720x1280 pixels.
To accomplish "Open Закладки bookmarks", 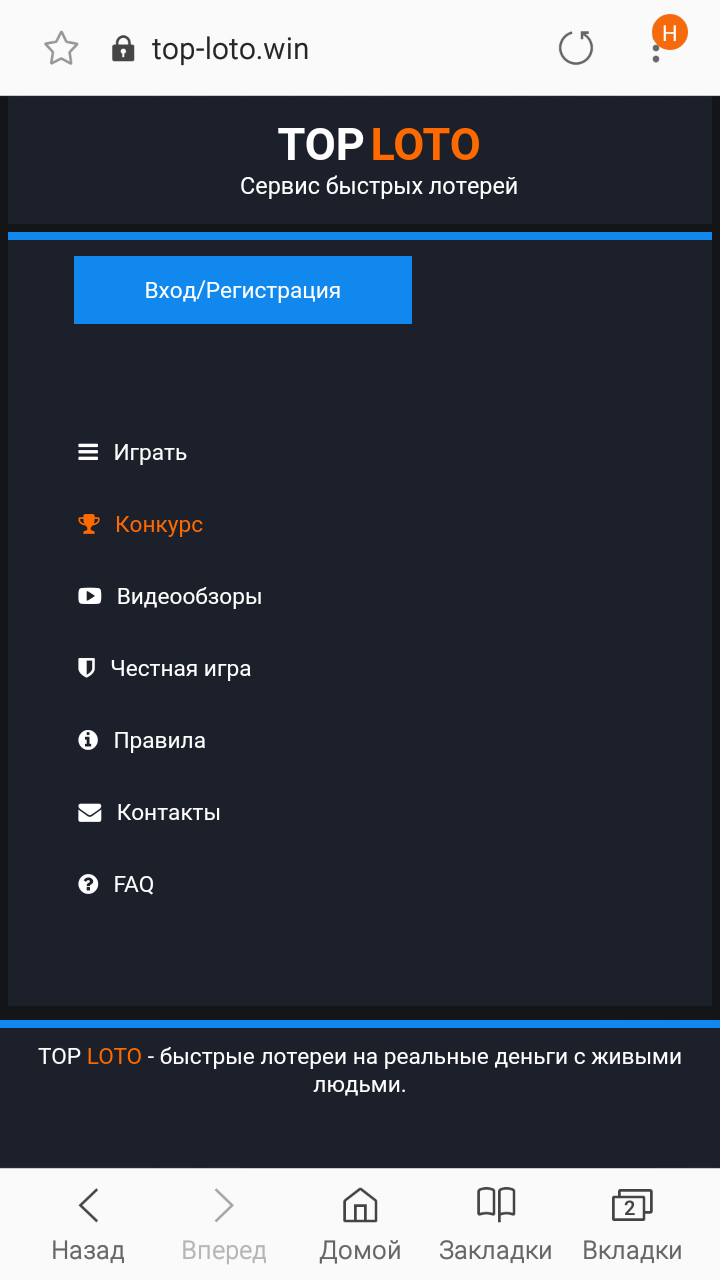I will click(x=495, y=1224).
